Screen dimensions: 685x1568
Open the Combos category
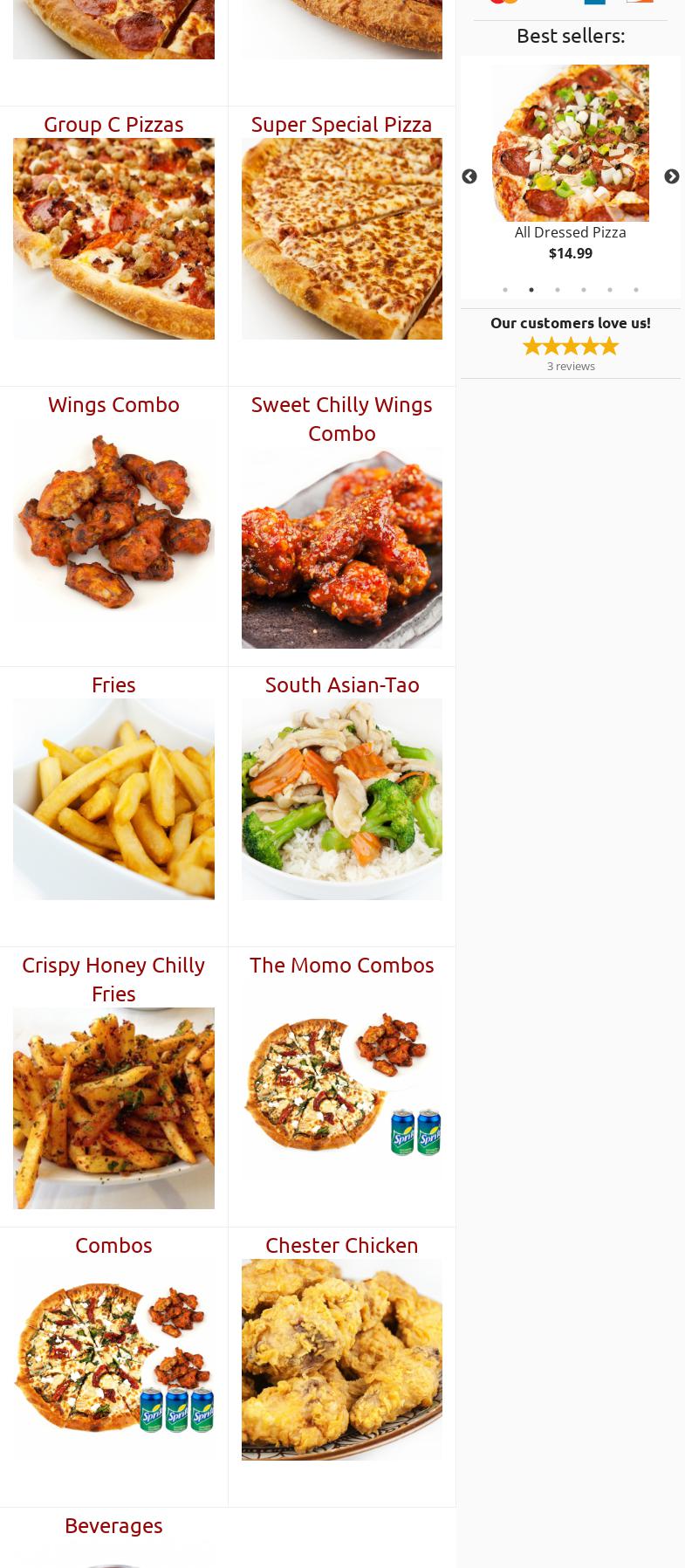(113, 1246)
